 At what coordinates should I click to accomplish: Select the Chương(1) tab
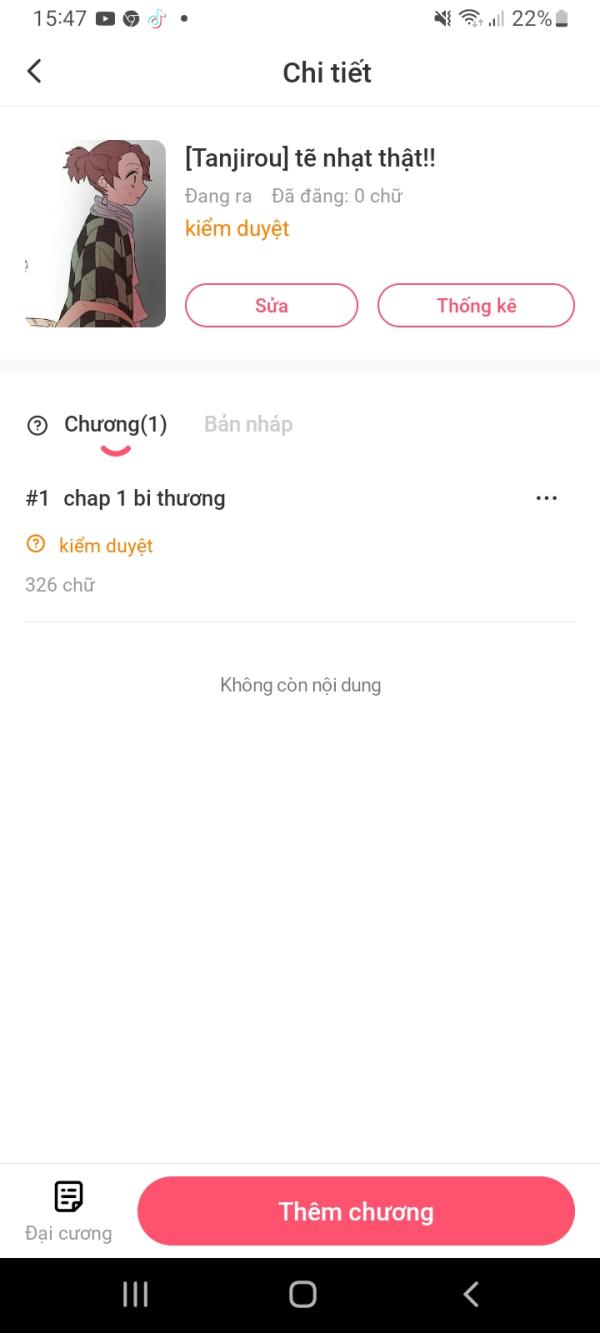(115, 424)
